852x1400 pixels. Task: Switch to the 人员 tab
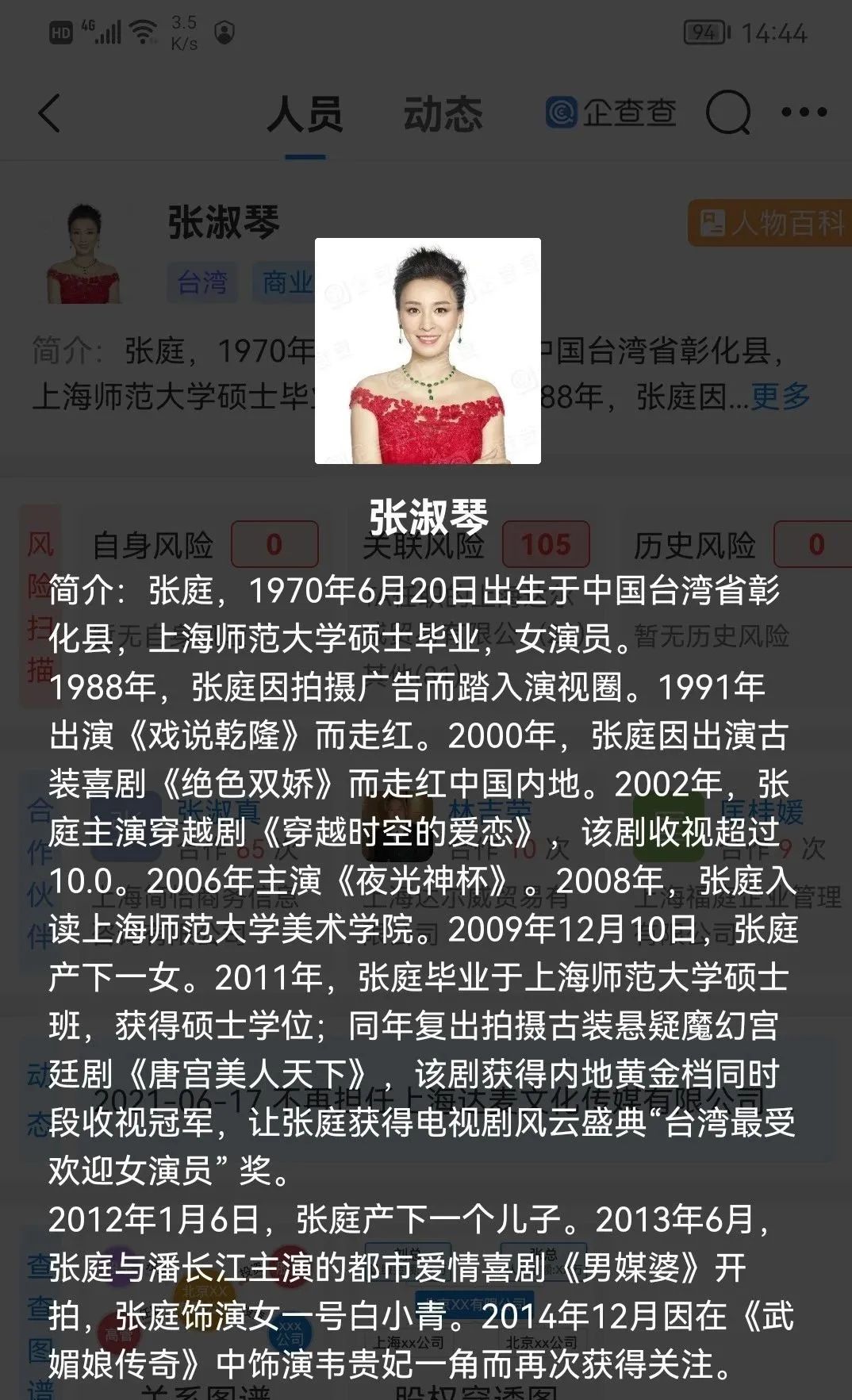pyautogui.click(x=305, y=114)
